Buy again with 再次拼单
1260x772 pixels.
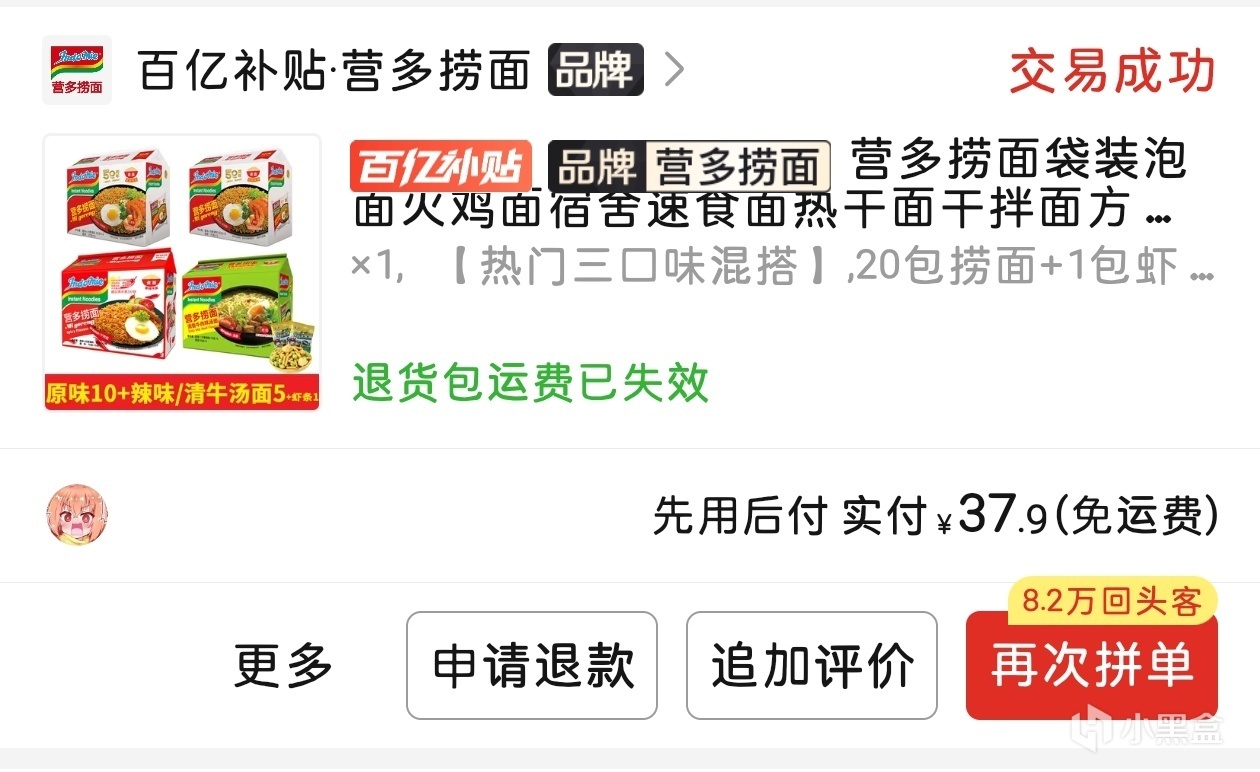point(1092,666)
